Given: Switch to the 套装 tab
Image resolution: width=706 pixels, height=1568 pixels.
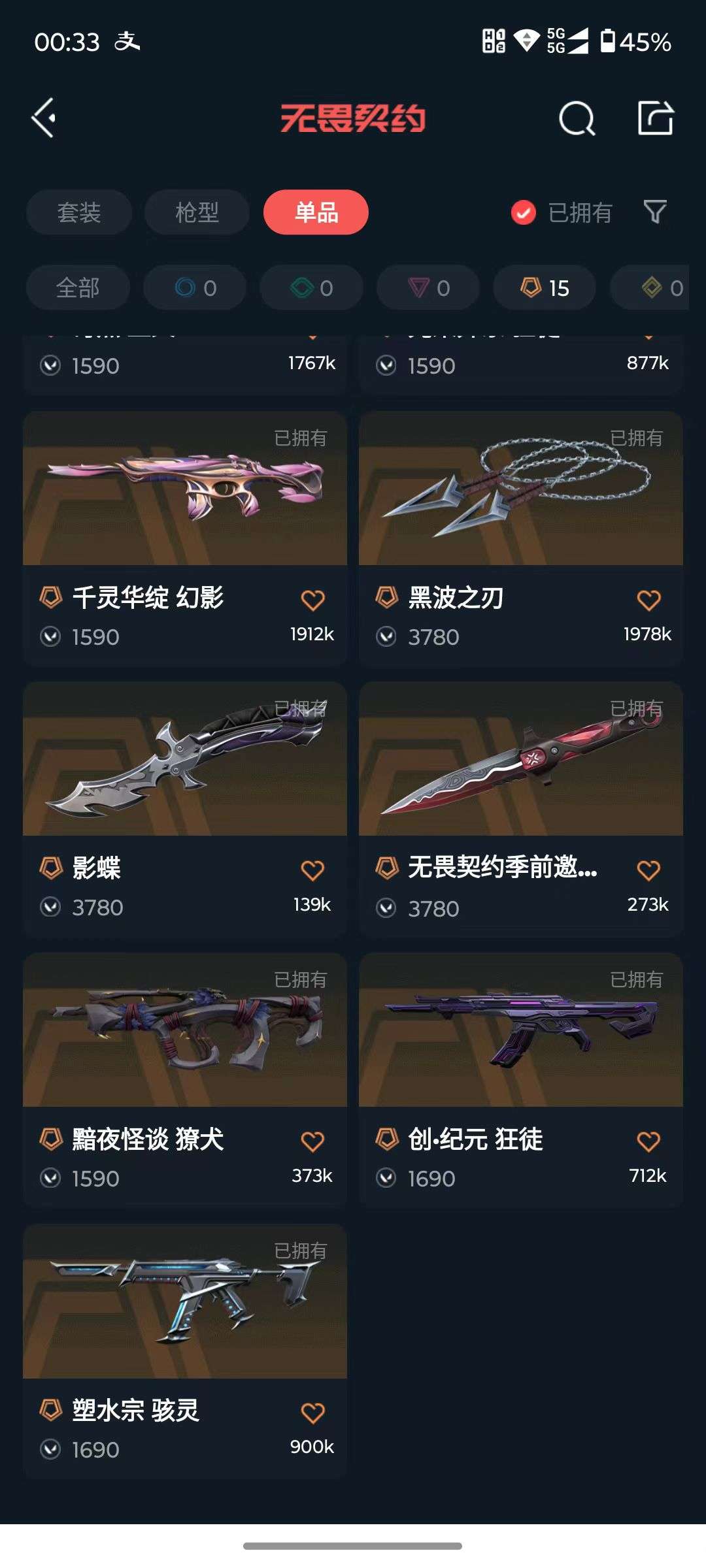Looking at the screenshot, I should click(x=78, y=212).
